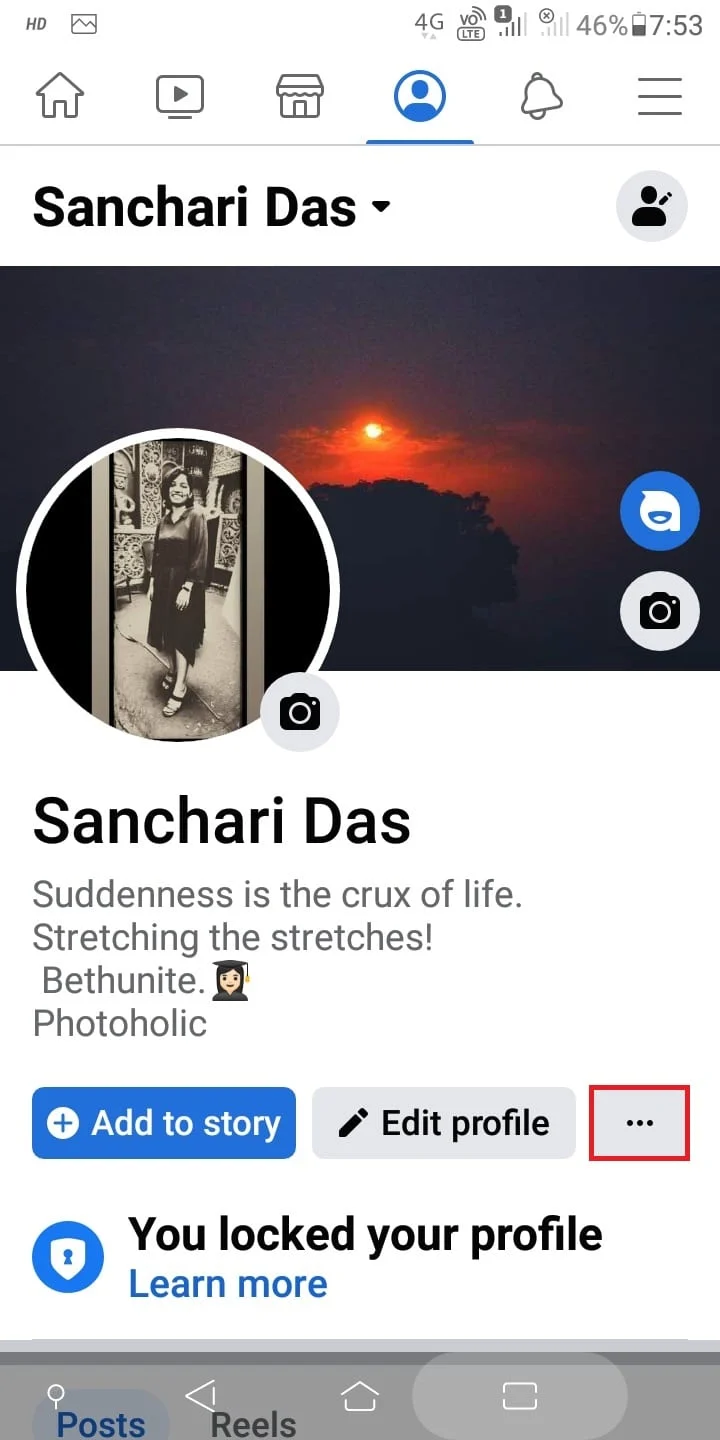The width and height of the screenshot is (720, 1440).
Task: Open the notifications bell
Action: [x=541, y=97]
